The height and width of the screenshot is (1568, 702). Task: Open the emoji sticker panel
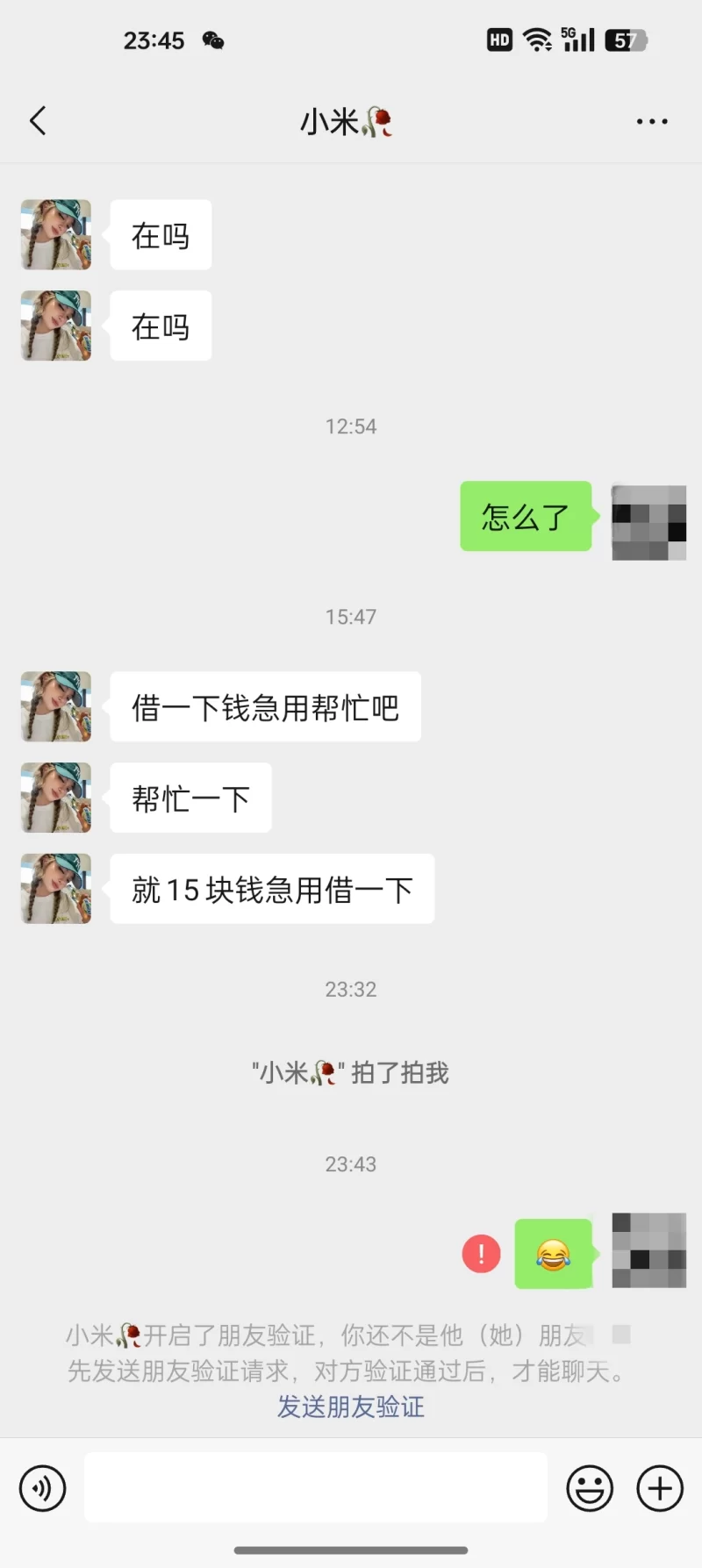point(590,1488)
